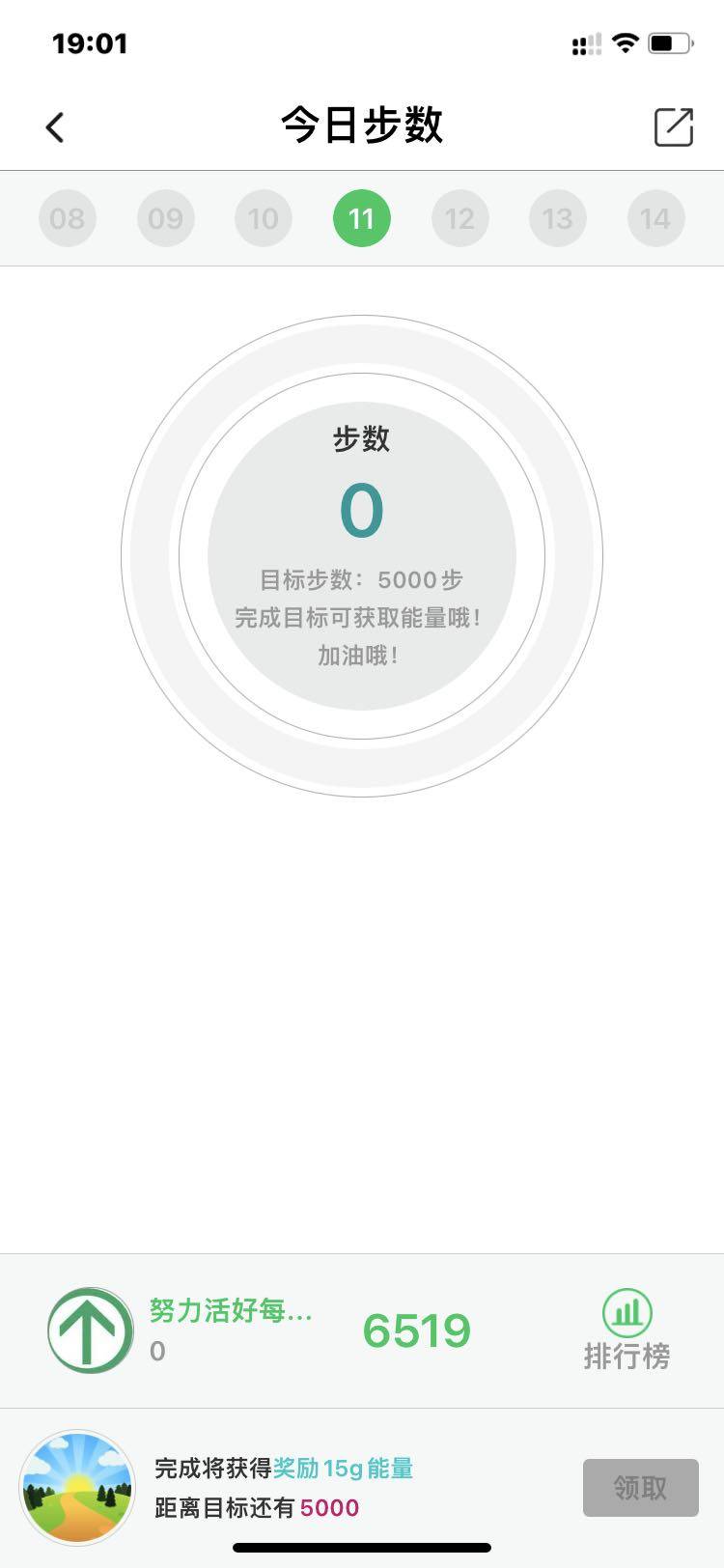Go back from 今日步数 page
This screenshot has height=1568, width=724.
55,126
